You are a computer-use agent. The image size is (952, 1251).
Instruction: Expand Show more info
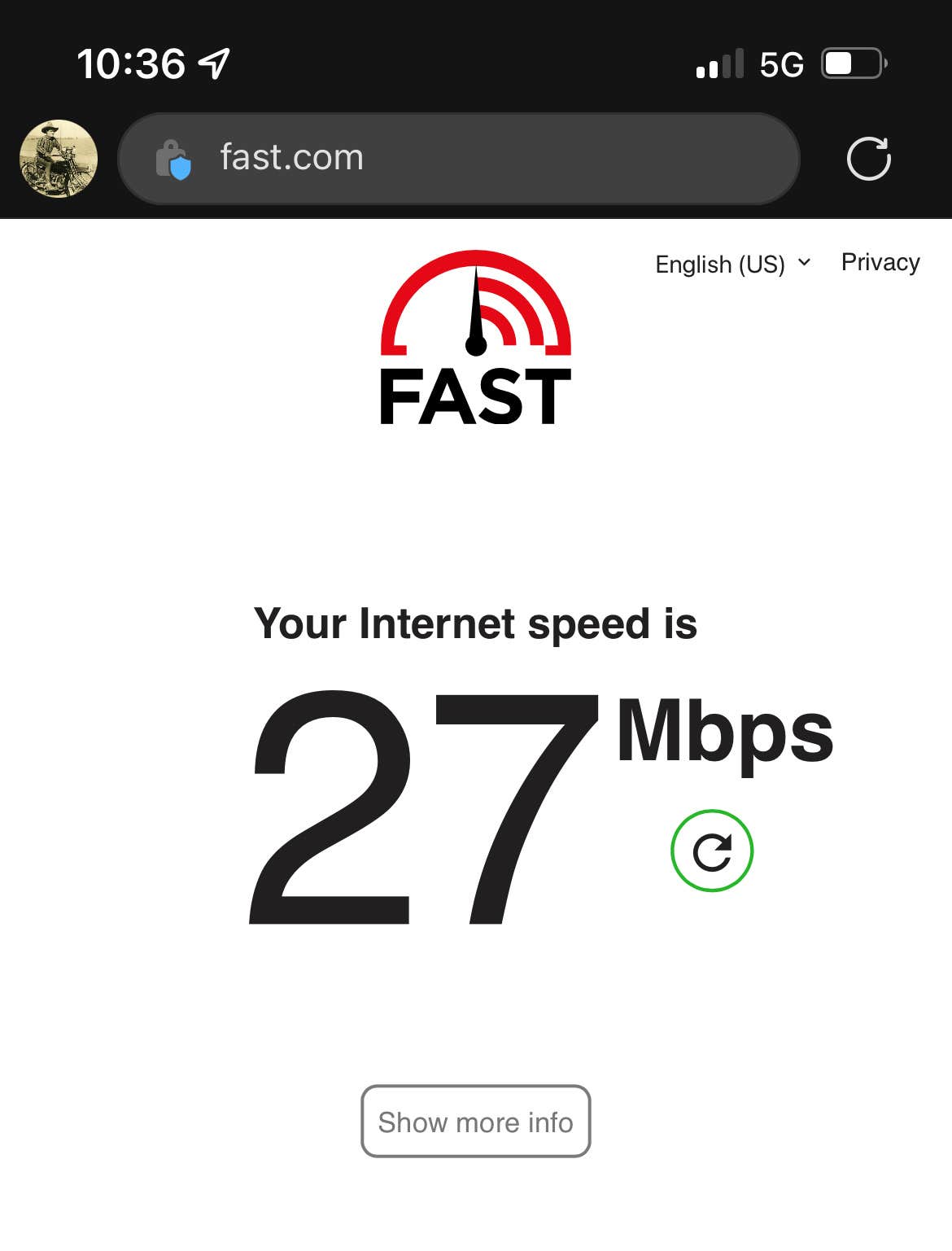(x=475, y=1122)
